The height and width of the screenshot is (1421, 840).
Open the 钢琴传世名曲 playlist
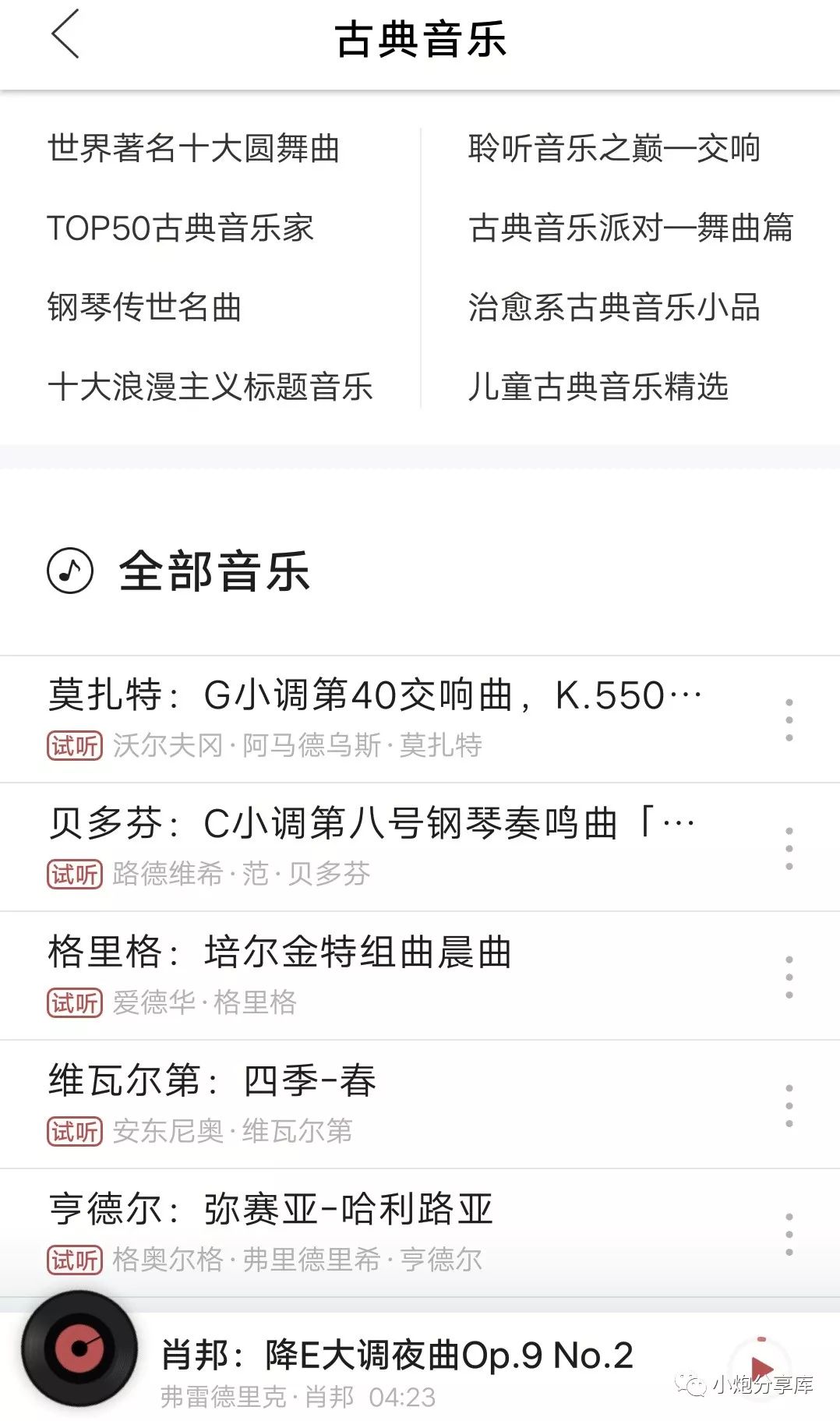[x=144, y=307]
